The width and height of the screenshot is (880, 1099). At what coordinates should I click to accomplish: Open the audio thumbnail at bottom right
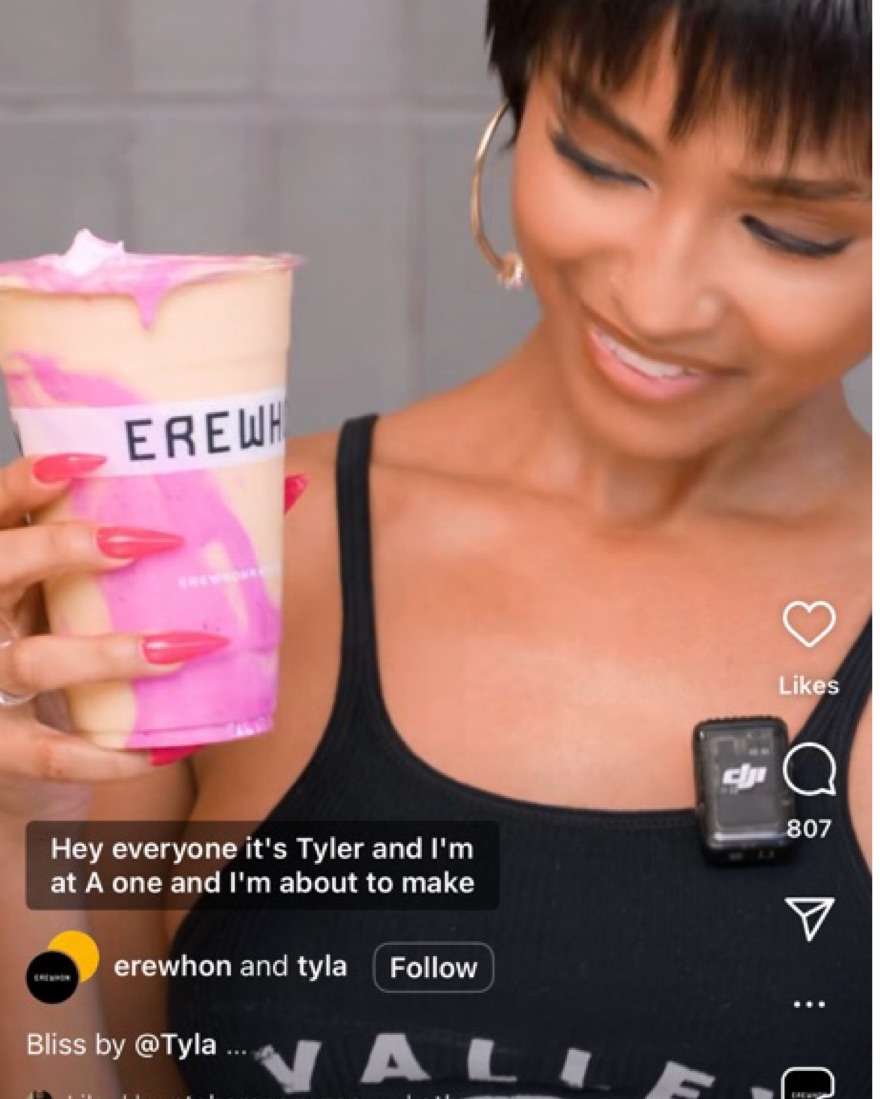[x=807, y=1085]
